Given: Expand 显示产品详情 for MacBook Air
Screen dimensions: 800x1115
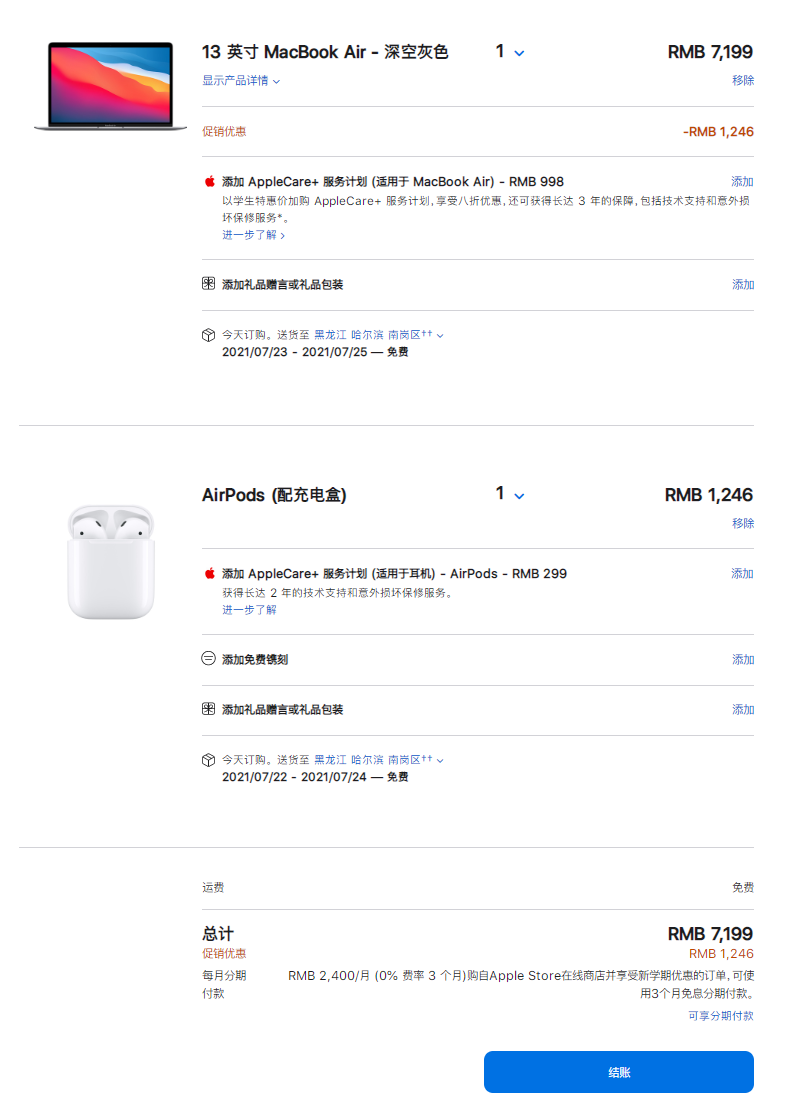Looking at the screenshot, I should click(x=241, y=81).
